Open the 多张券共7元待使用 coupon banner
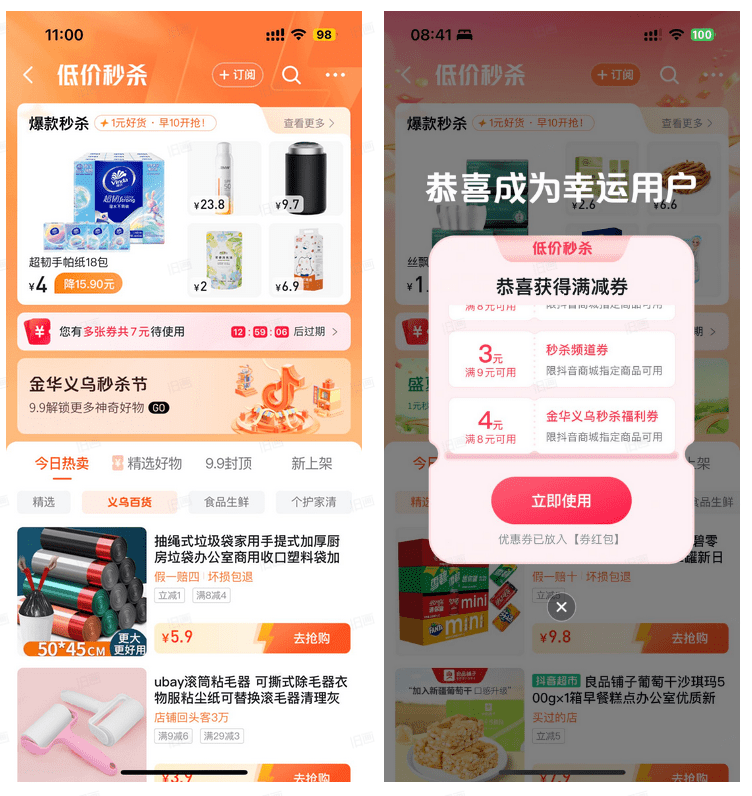Screen dimensions: 752x796 pos(183,332)
